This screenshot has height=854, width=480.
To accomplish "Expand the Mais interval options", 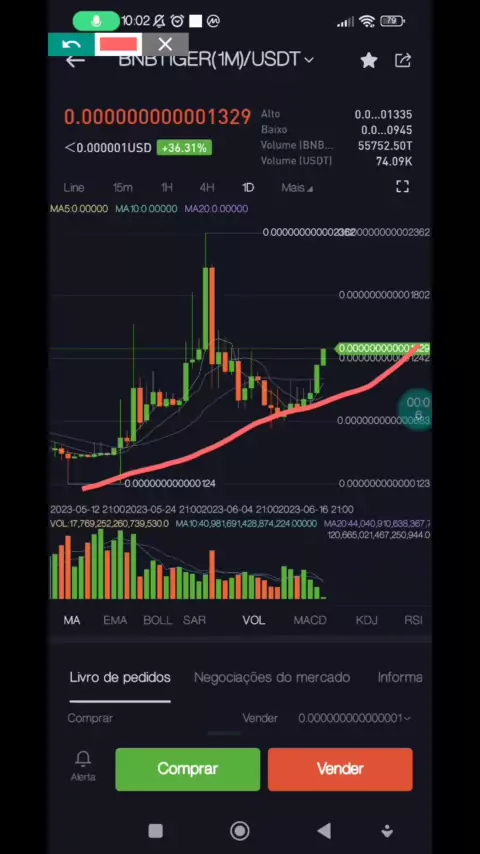I will [297, 187].
